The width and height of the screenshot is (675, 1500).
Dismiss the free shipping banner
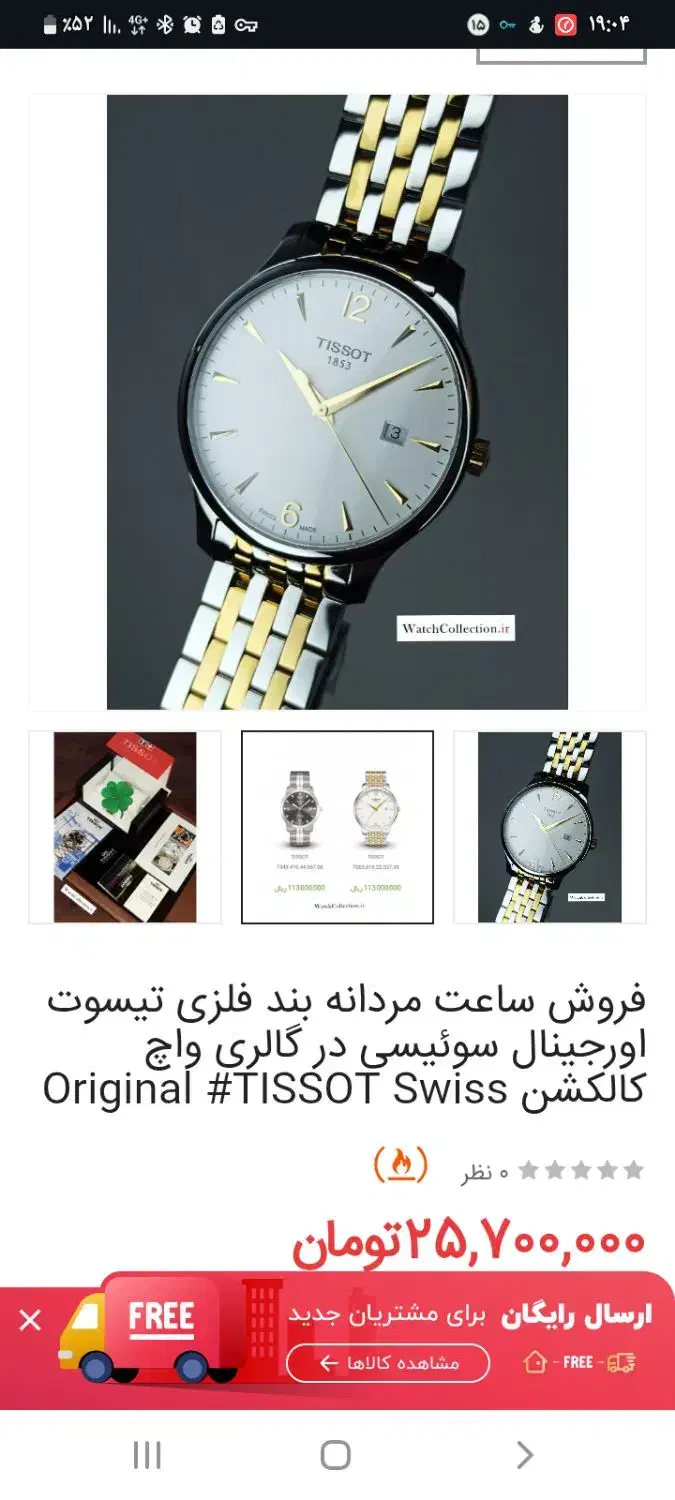click(30, 1321)
